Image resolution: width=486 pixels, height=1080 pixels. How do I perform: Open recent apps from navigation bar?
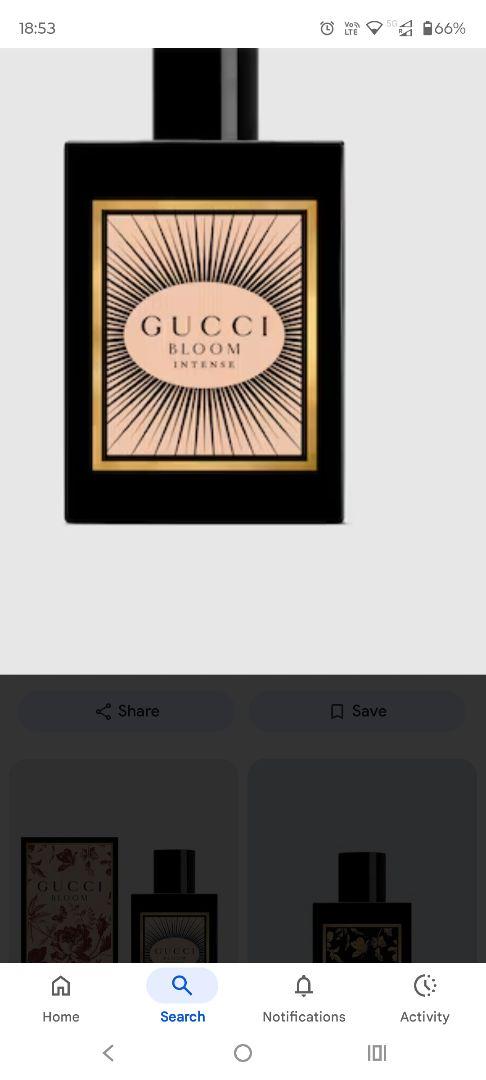pyautogui.click(x=377, y=1052)
